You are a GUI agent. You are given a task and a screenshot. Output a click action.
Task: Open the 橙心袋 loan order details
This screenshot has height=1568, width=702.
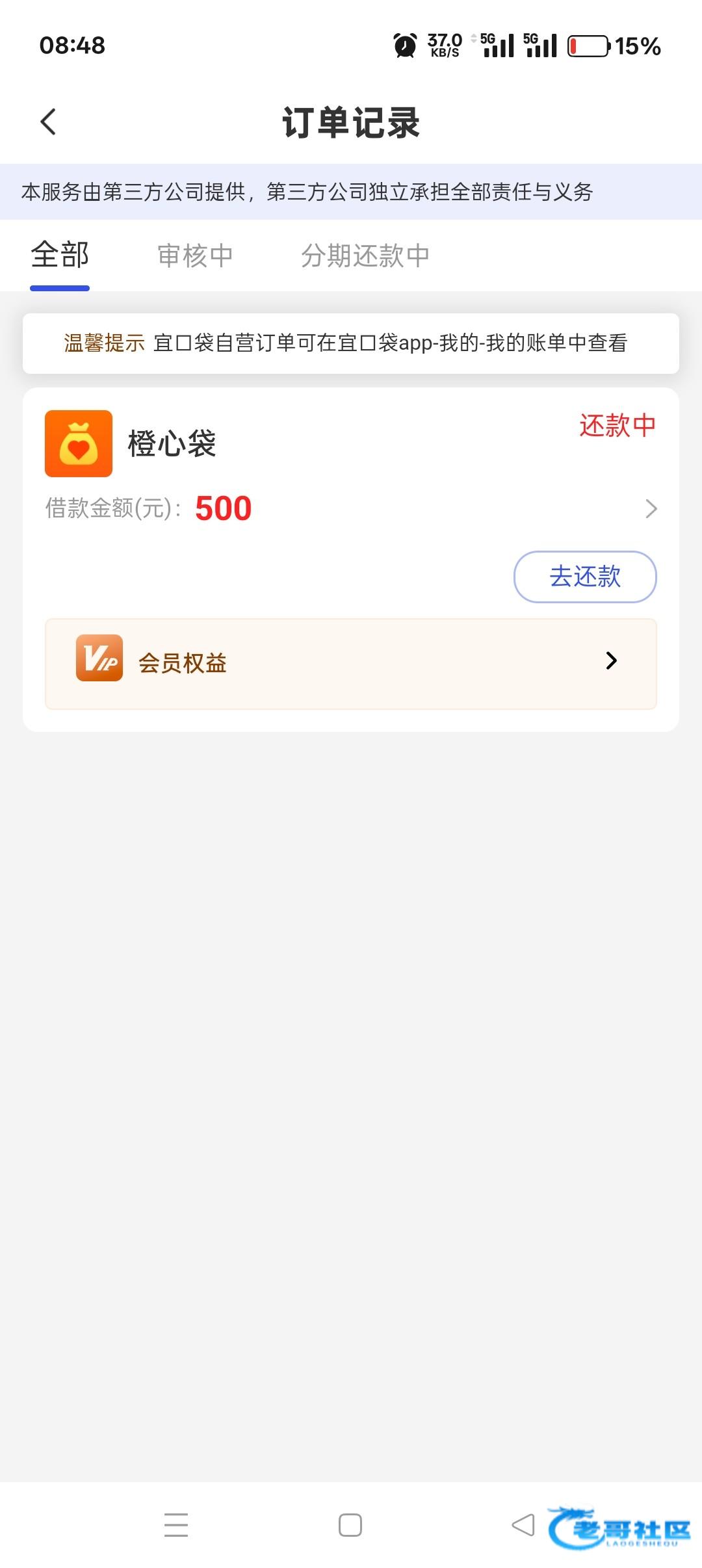[x=651, y=508]
